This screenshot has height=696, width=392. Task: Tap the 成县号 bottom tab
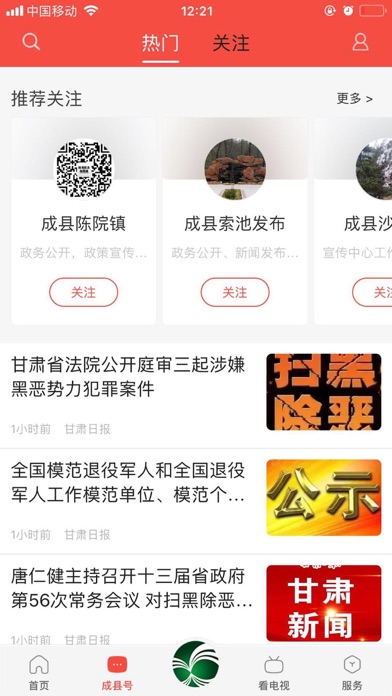point(117,672)
